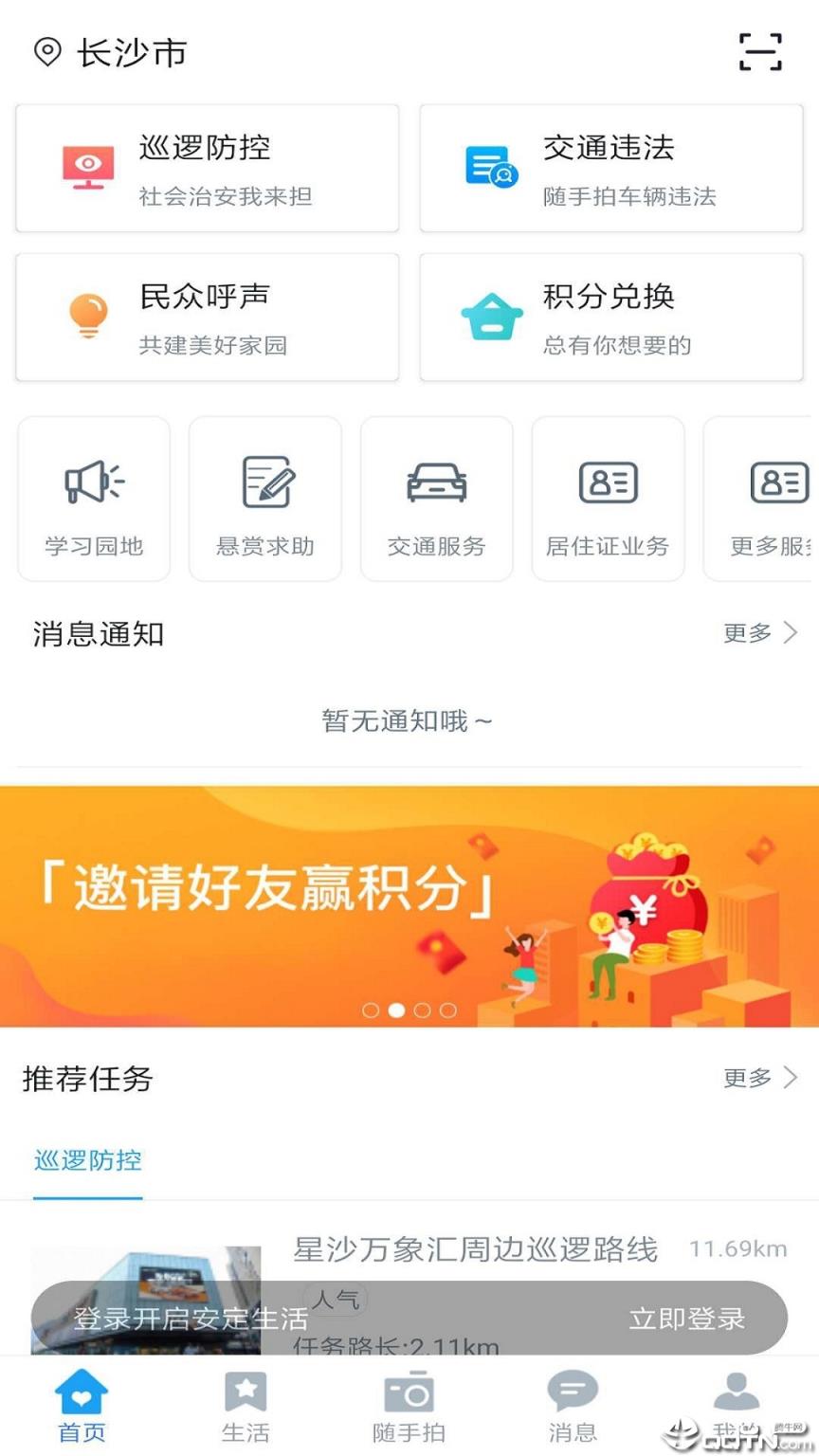The height and width of the screenshot is (1456, 819).
Task: Open the 民众呼声 lightbulb feature
Action: [88, 315]
